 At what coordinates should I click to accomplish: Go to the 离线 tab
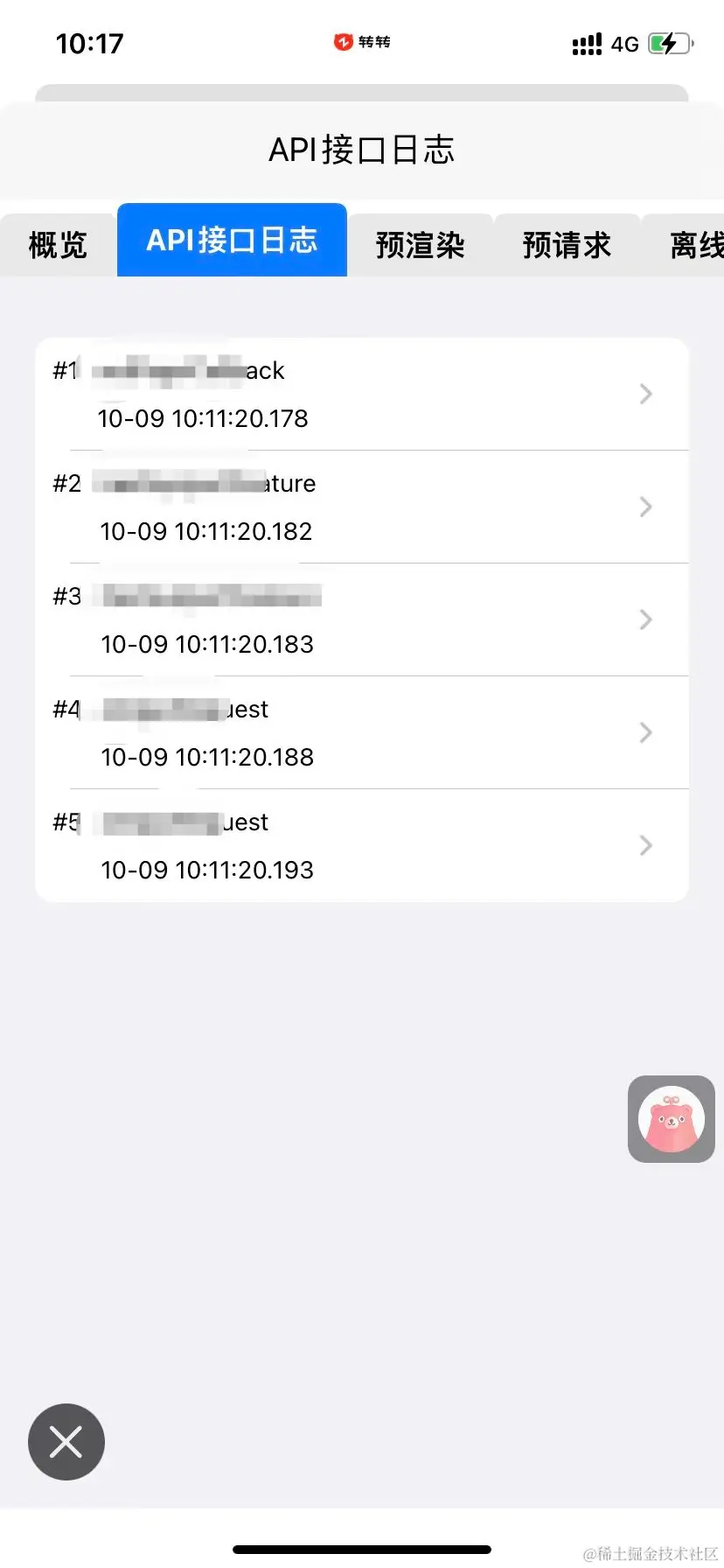(x=695, y=245)
